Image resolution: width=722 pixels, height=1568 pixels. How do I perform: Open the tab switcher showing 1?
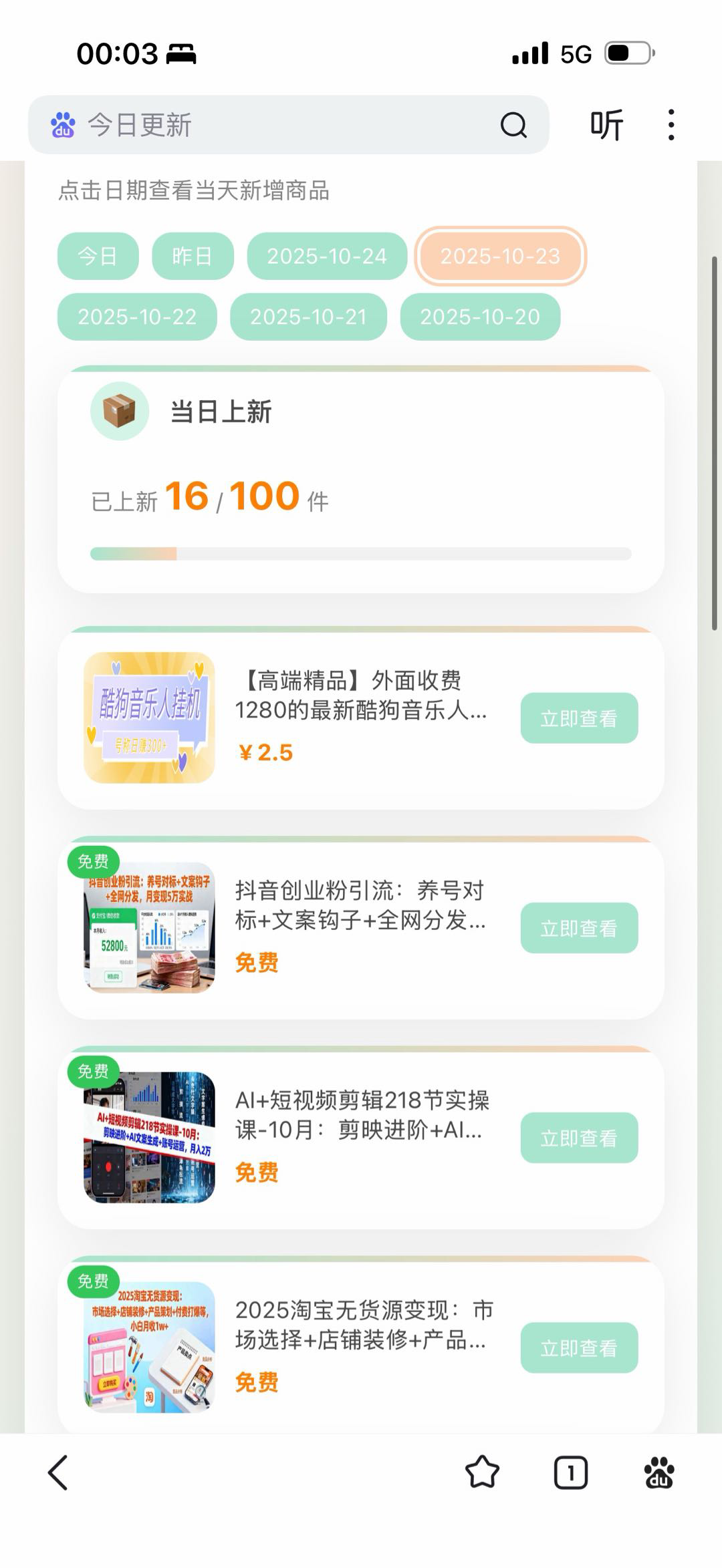570,1472
